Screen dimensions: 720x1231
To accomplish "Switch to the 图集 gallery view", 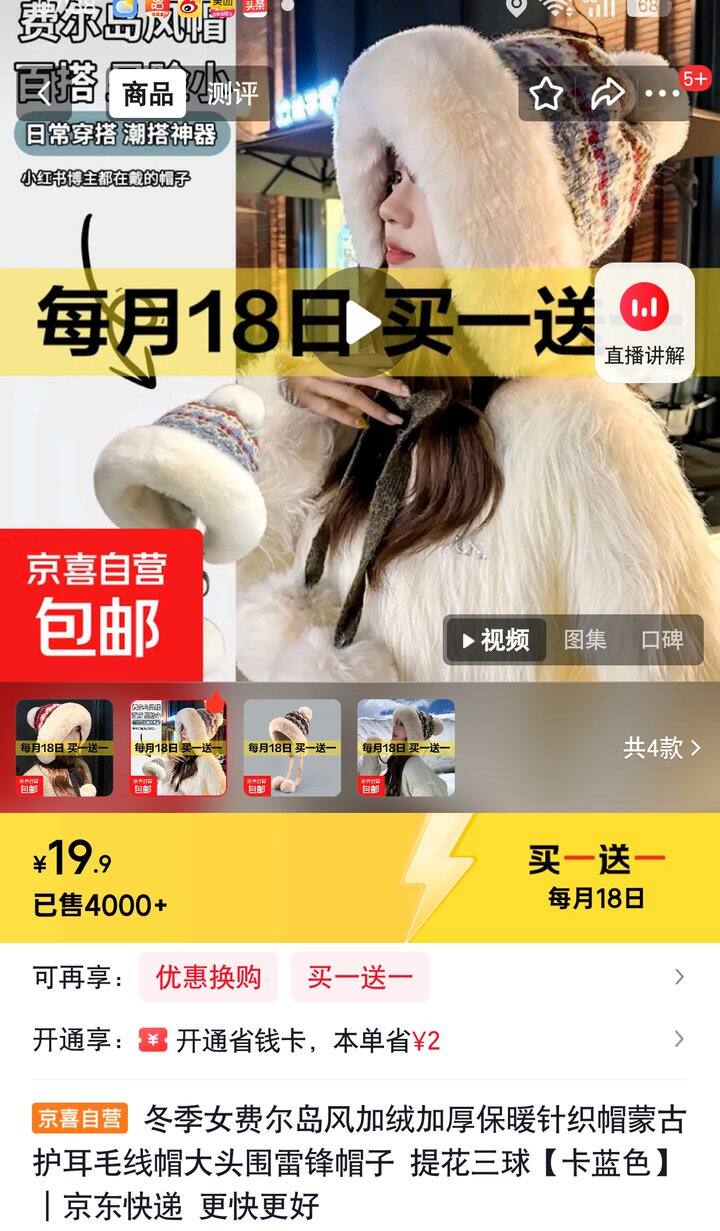I will pos(585,640).
